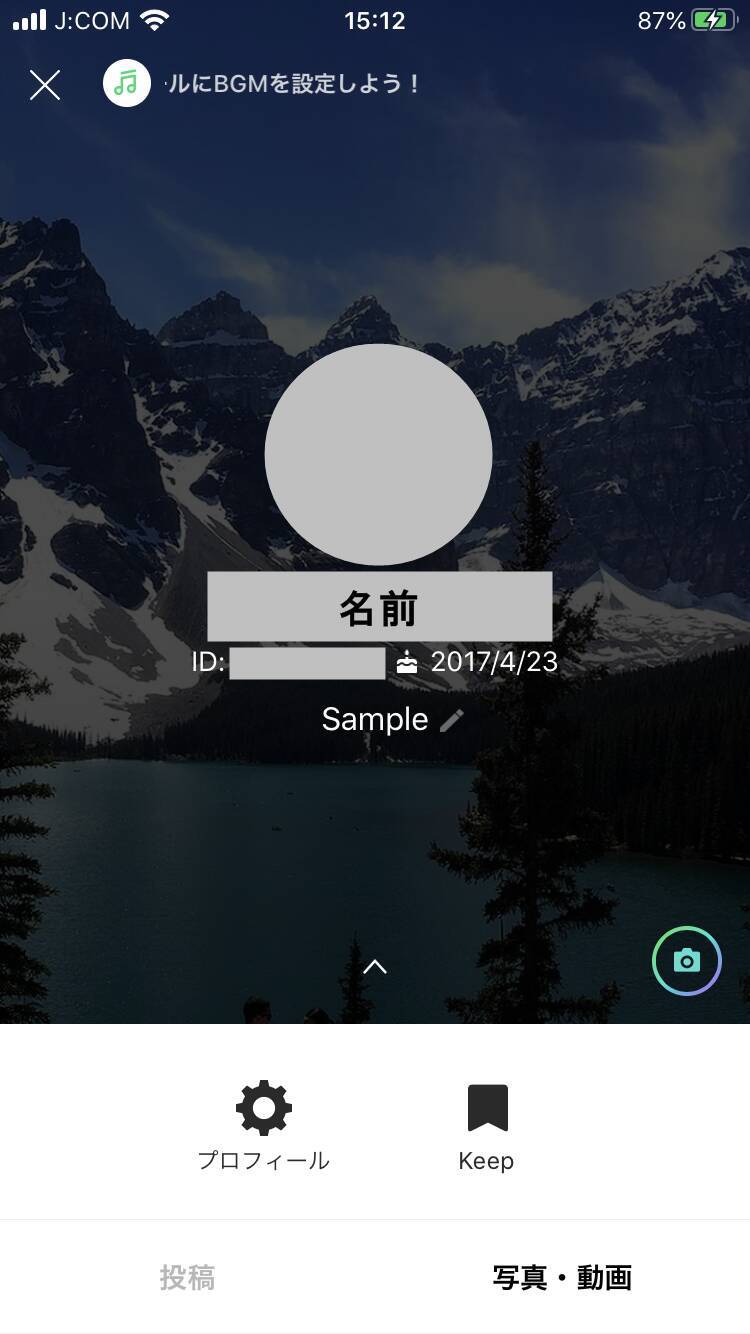The width and height of the screenshot is (750, 1334).
Task: Tap the grey profile picture circle
Action: 378,454
